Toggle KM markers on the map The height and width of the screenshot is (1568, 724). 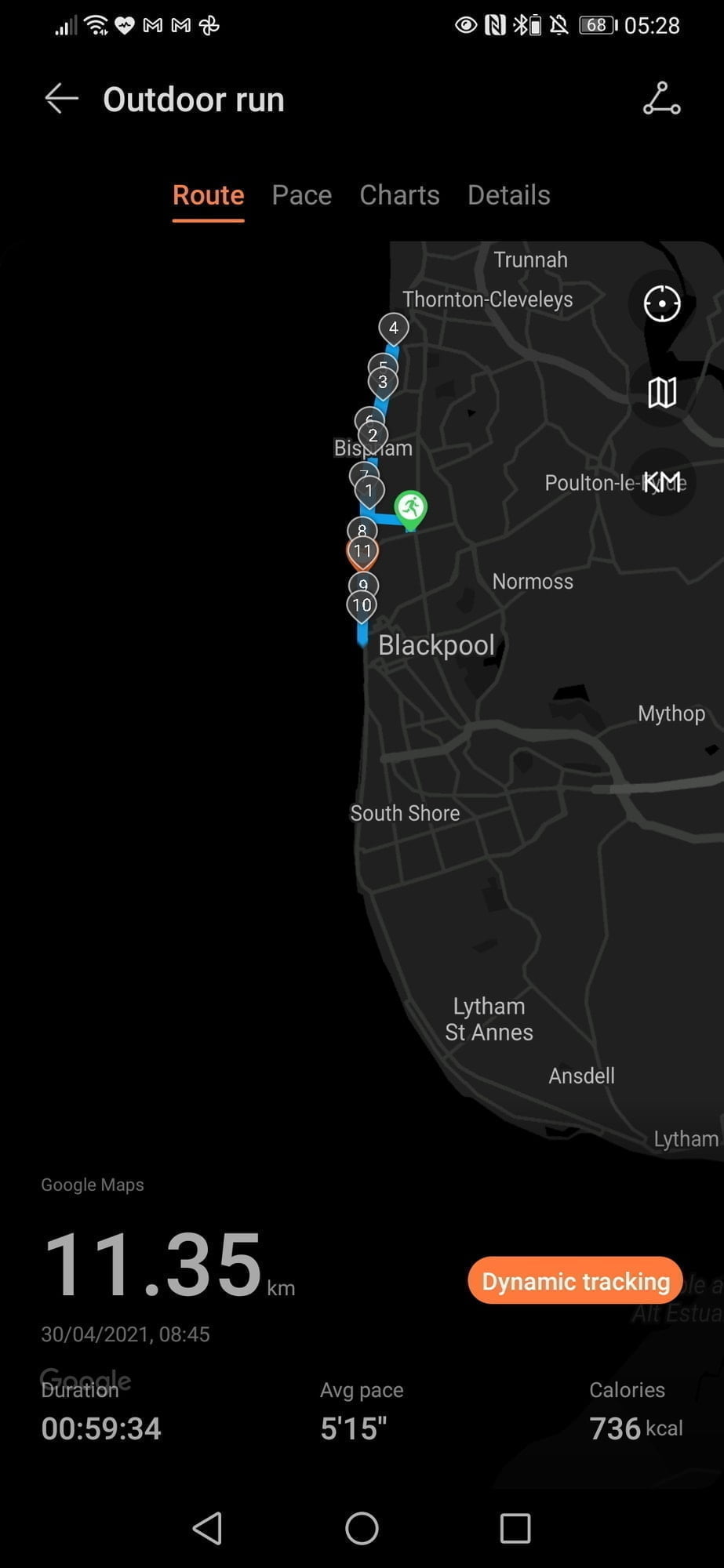(661, 481)
